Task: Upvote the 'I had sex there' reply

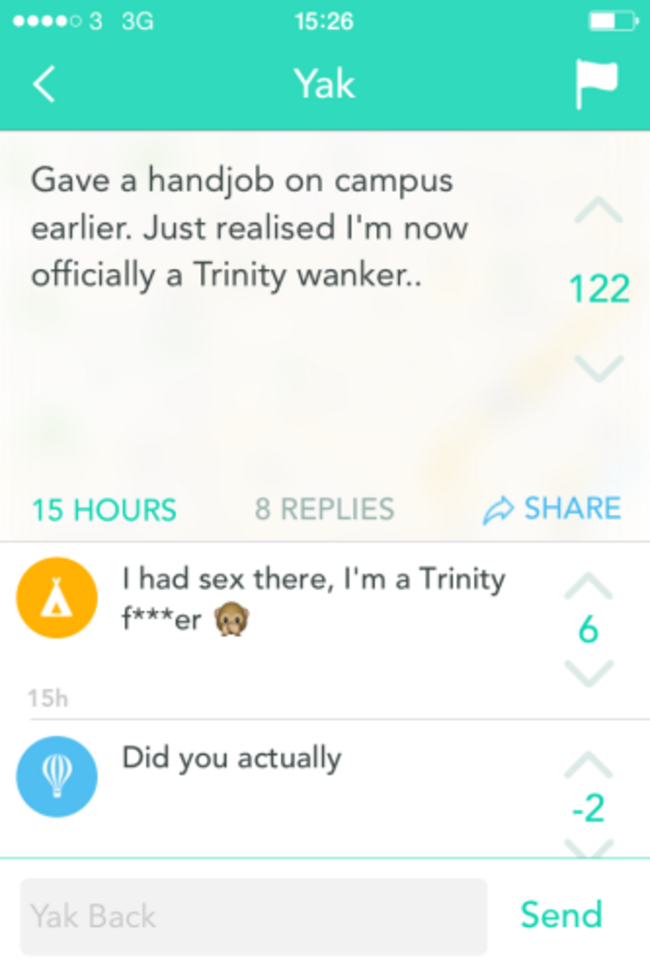Action: click(588, 587)
